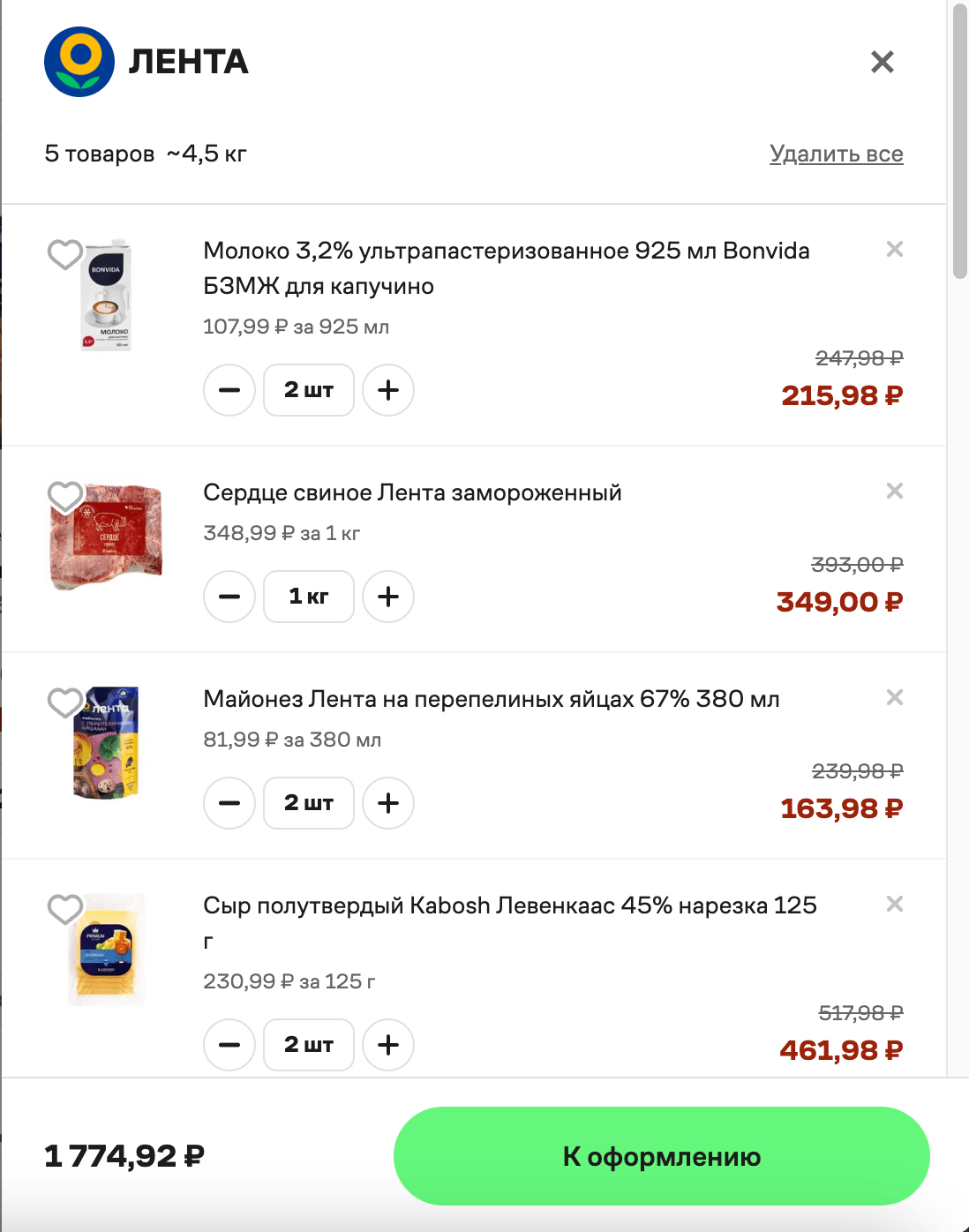Add Bonvida milk to favorites

64,256
